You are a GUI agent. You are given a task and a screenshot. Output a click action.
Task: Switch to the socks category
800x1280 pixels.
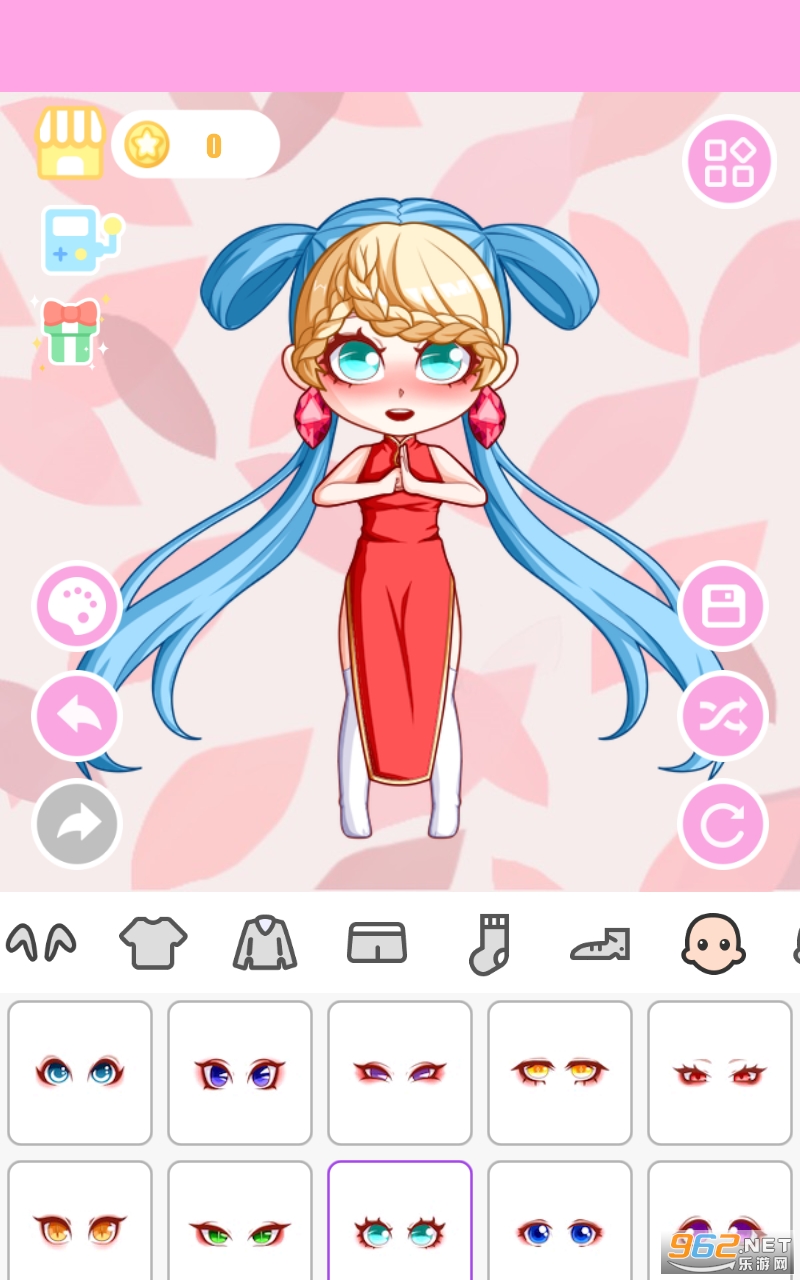(x=489, y=944)
